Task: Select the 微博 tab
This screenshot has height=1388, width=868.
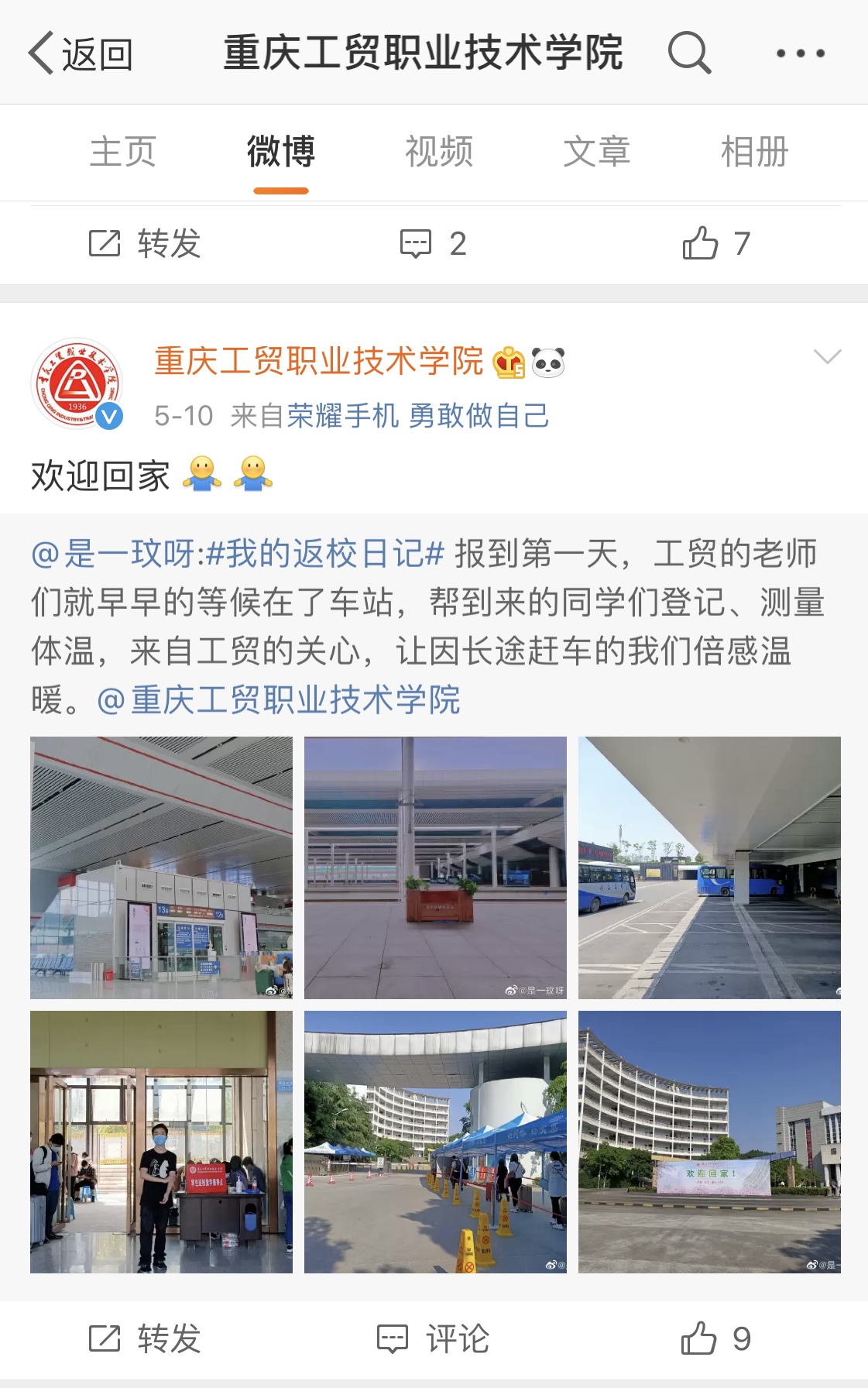Action: coord(281,151)
